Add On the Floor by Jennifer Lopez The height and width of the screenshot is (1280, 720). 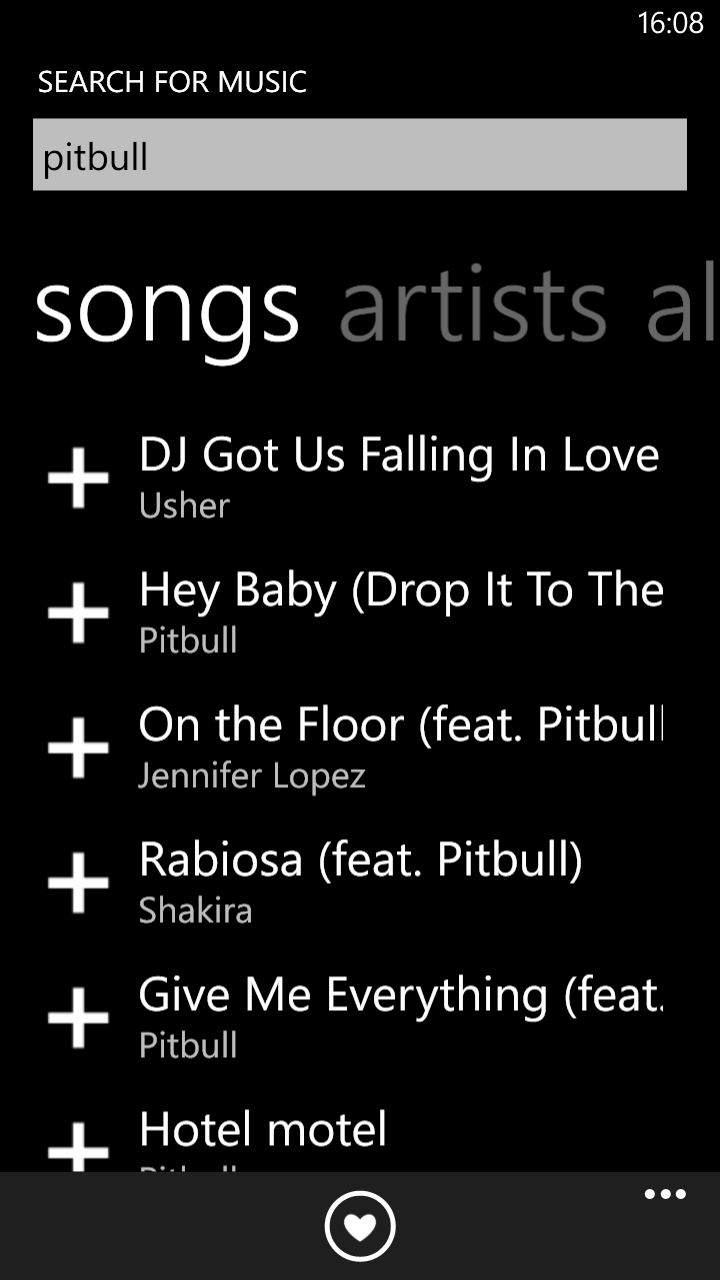(78, 747)
